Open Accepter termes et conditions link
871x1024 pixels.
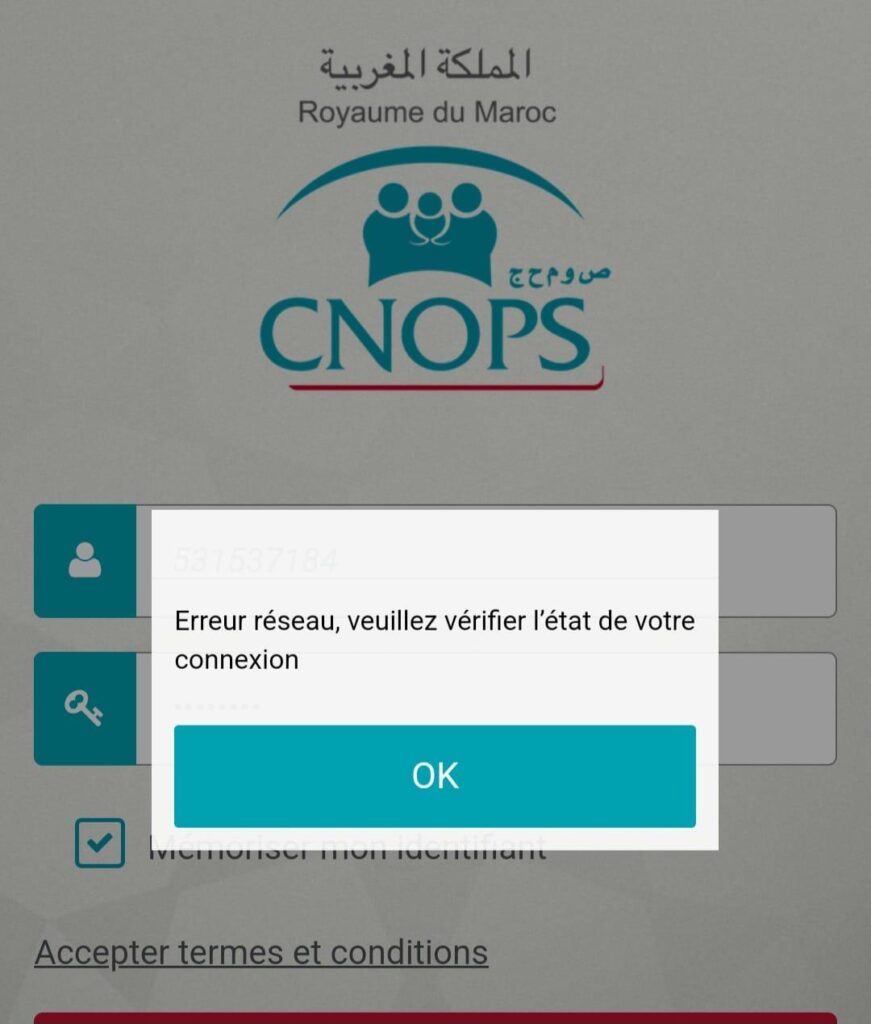tap(261, 952)
